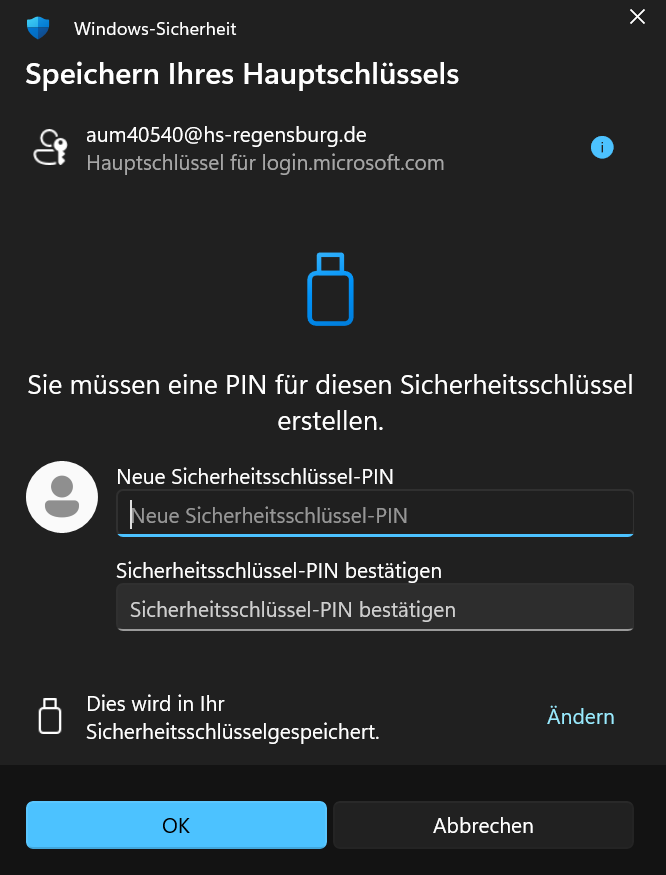Tap the Sicherheitsschlüssel-PIN bestätigen field
The image size is (666, 875).
pyautogui.click(x=375, y=608)
